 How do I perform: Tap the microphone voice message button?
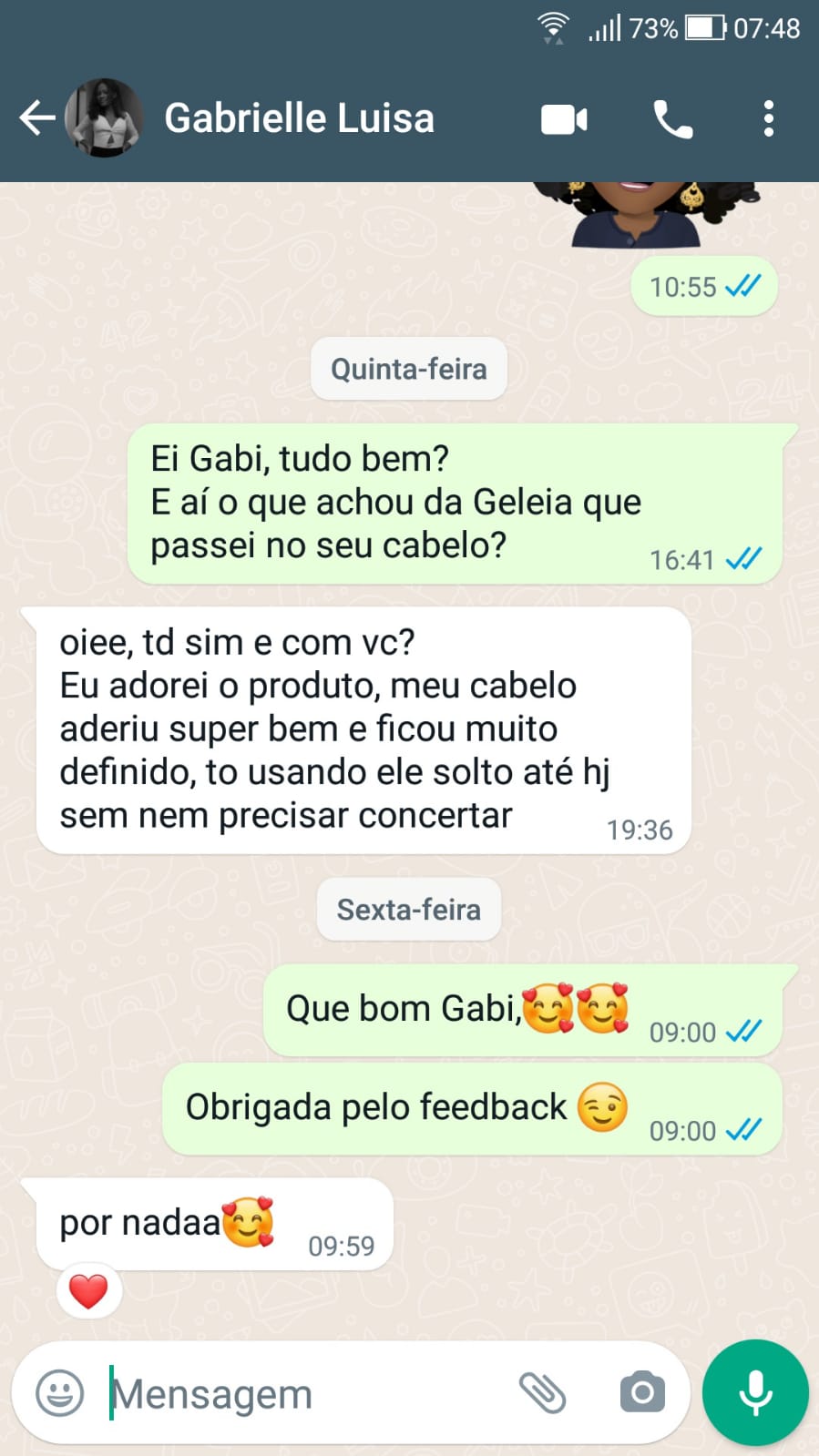755,1392
